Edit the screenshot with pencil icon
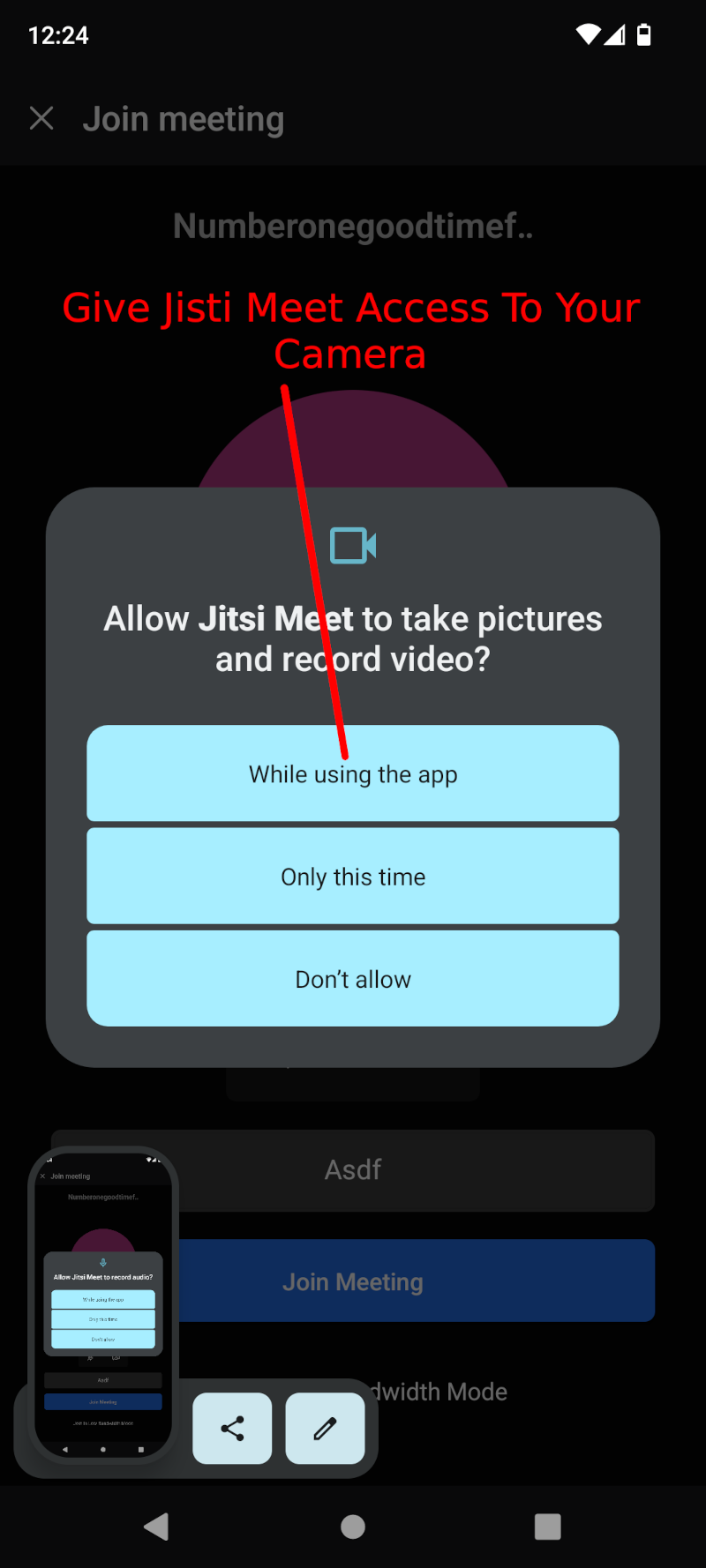Screen dimensions: 706x1568 325,1428
